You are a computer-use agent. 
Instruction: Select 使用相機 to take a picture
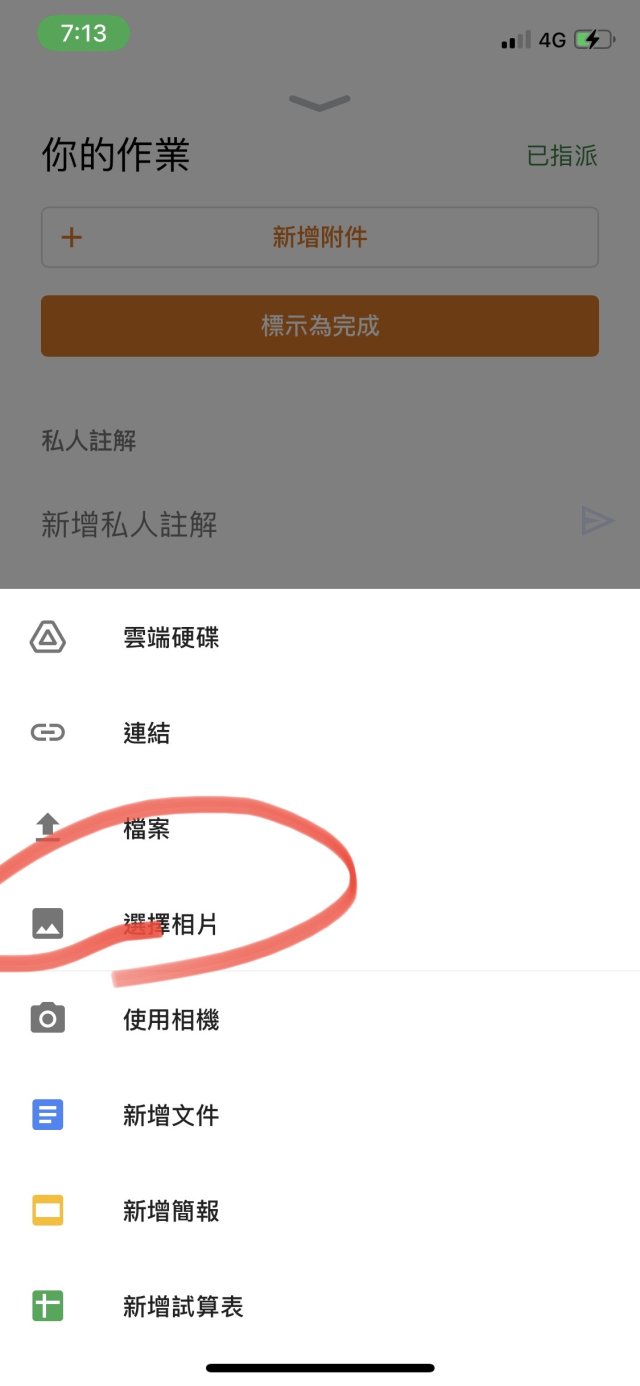click(x=320, y=1020)
